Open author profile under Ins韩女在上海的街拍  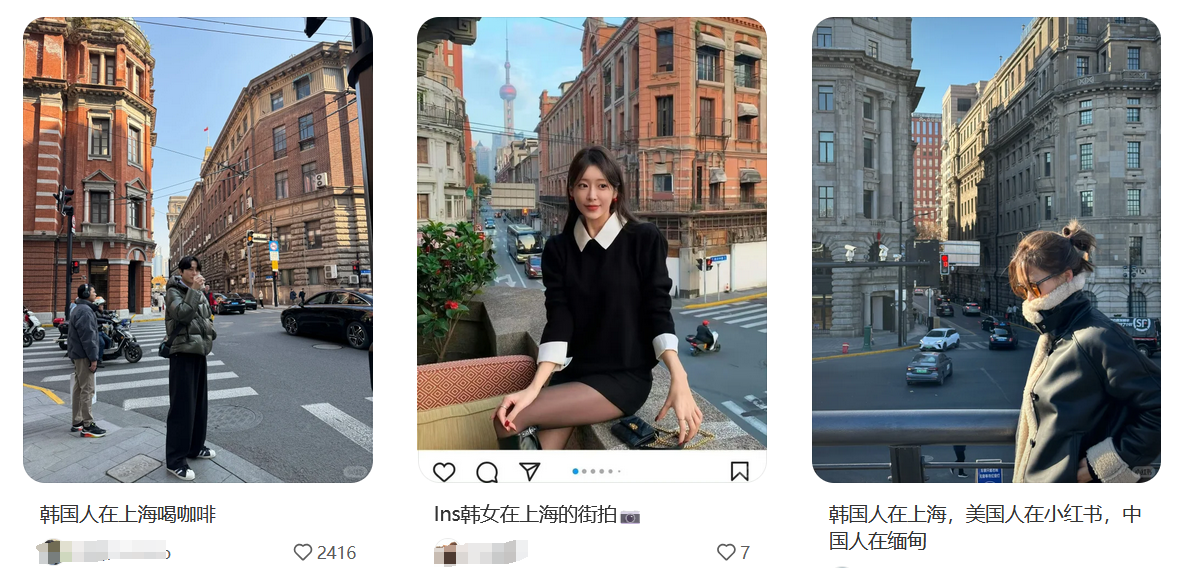tap(480, 552)
